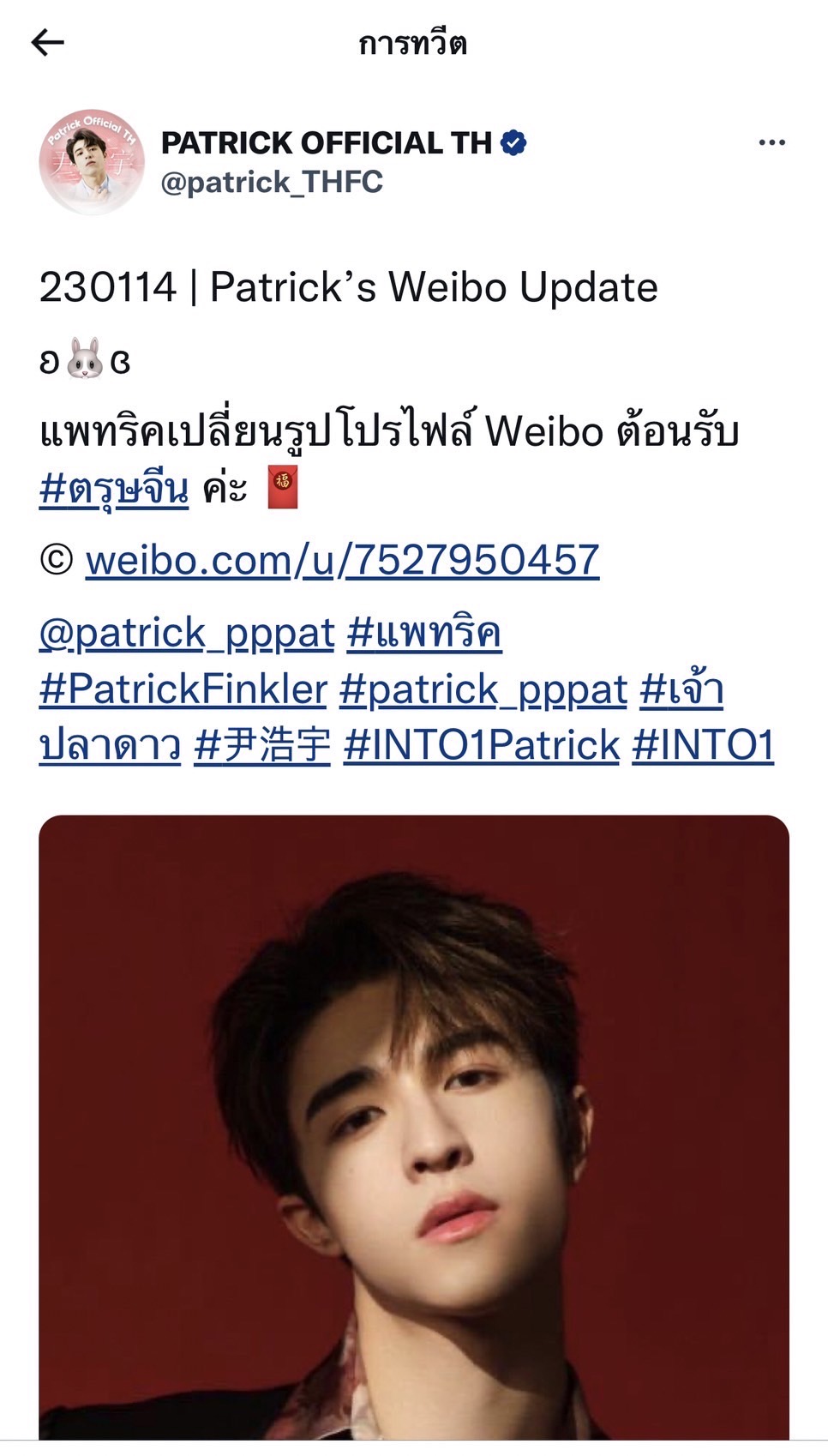Open the @patrick_THFC account name
The height and width of the screenshot is (1456, 828).
click(x=272, y=183)
